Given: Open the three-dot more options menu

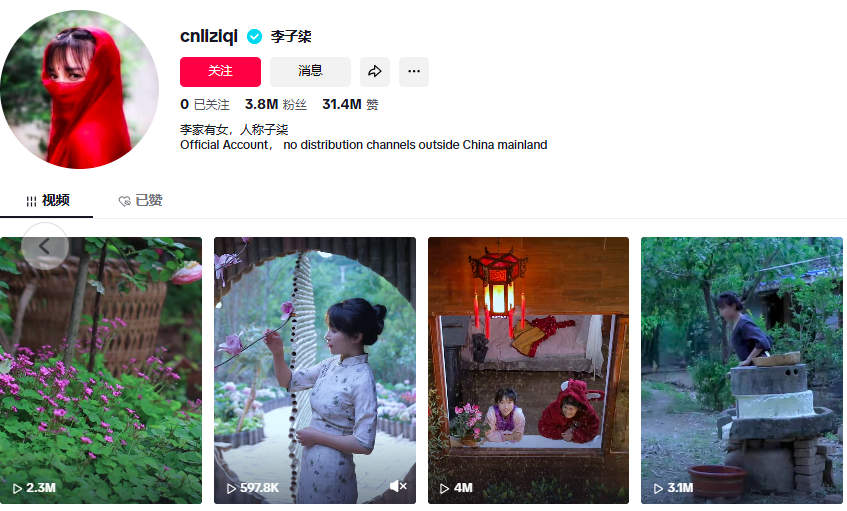Looking at the screenshot, I should pos(414,72).
